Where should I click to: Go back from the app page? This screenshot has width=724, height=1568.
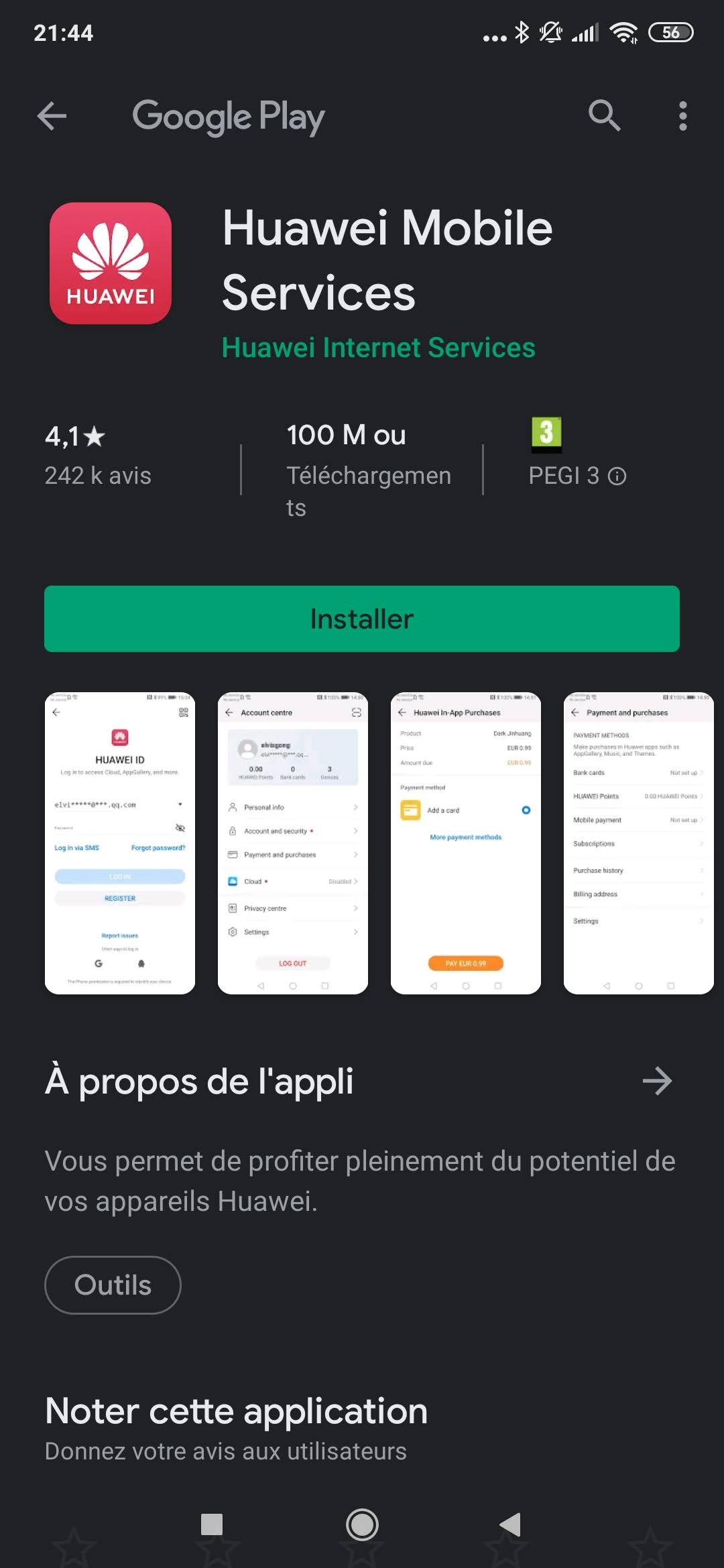[x=52, y=116]
